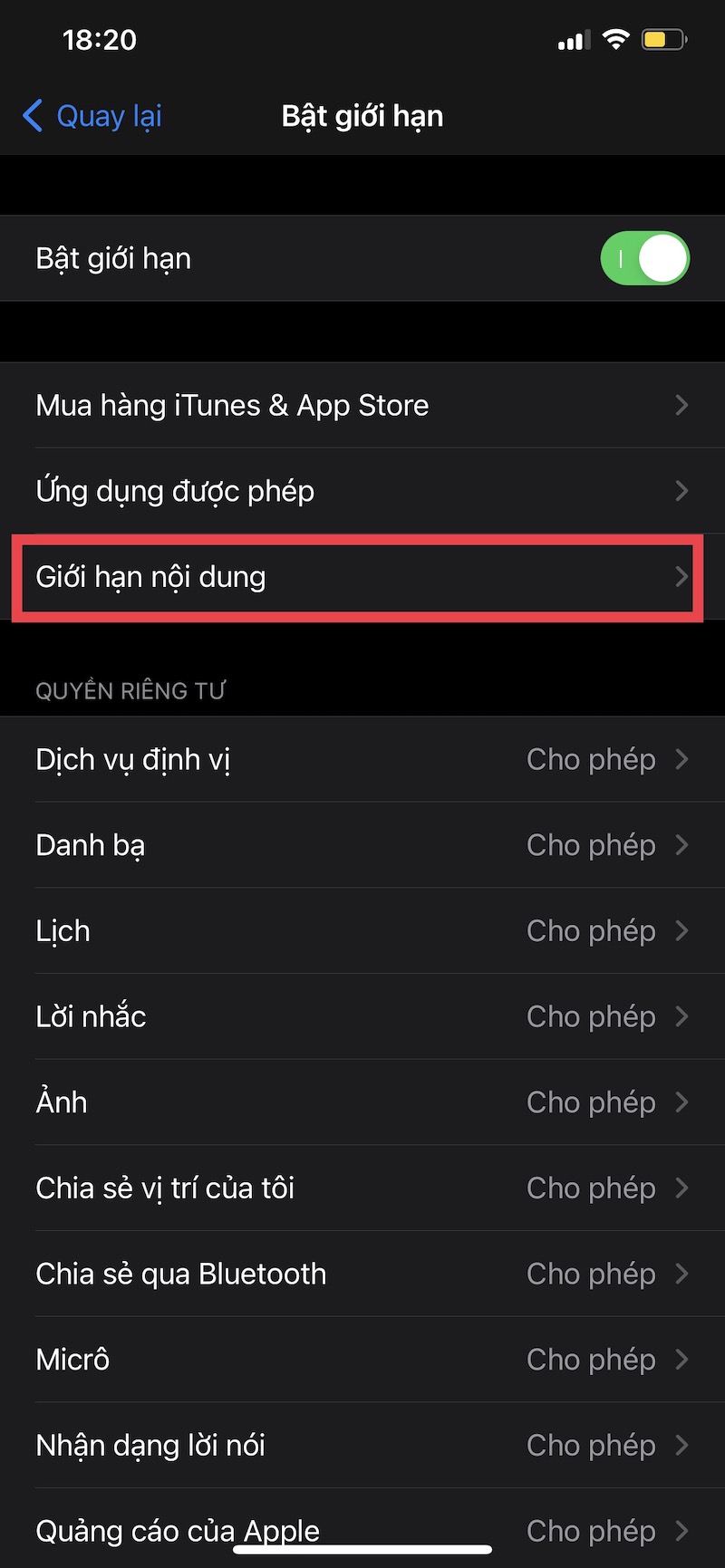Open Chia sẻ qua Bluetooth setting

click(362, 1274)
